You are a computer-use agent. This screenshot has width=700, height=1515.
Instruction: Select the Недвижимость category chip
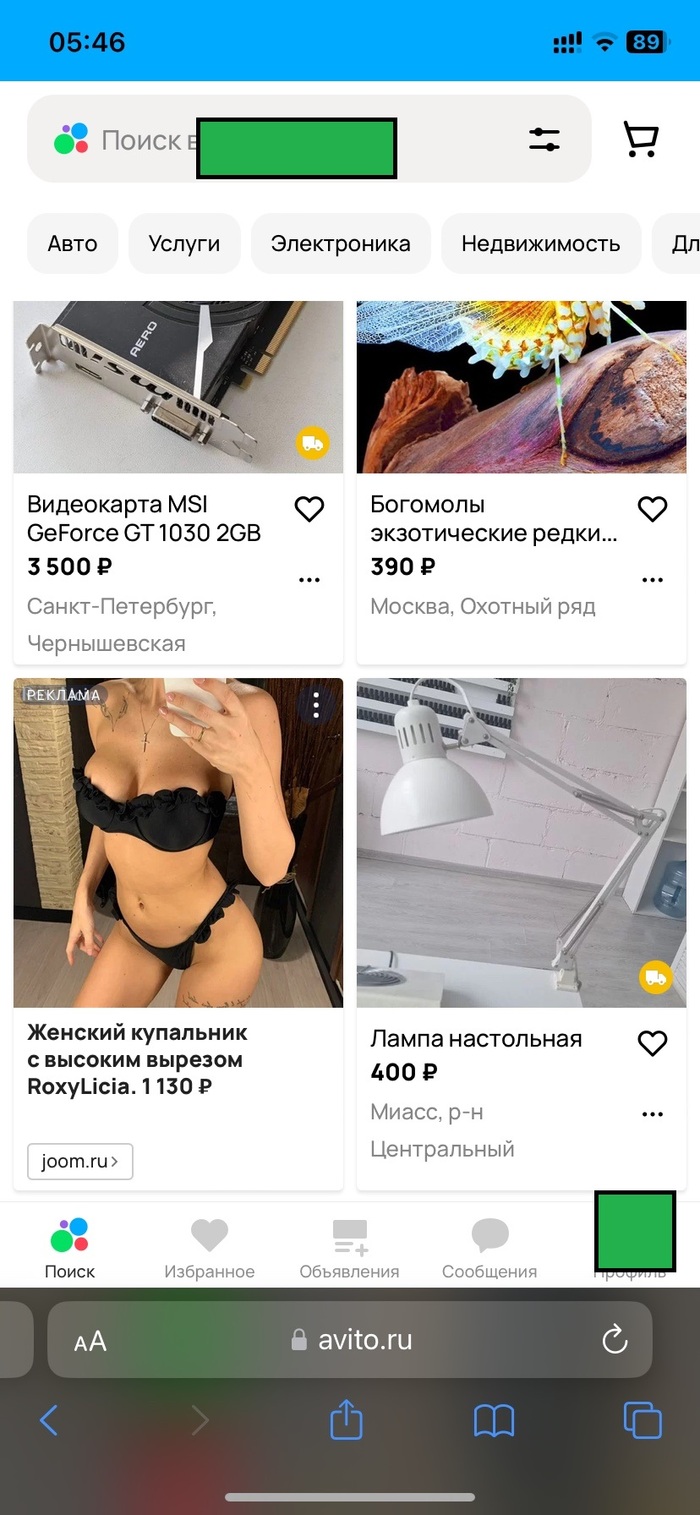pyautogui.click(x=540, y=244)
